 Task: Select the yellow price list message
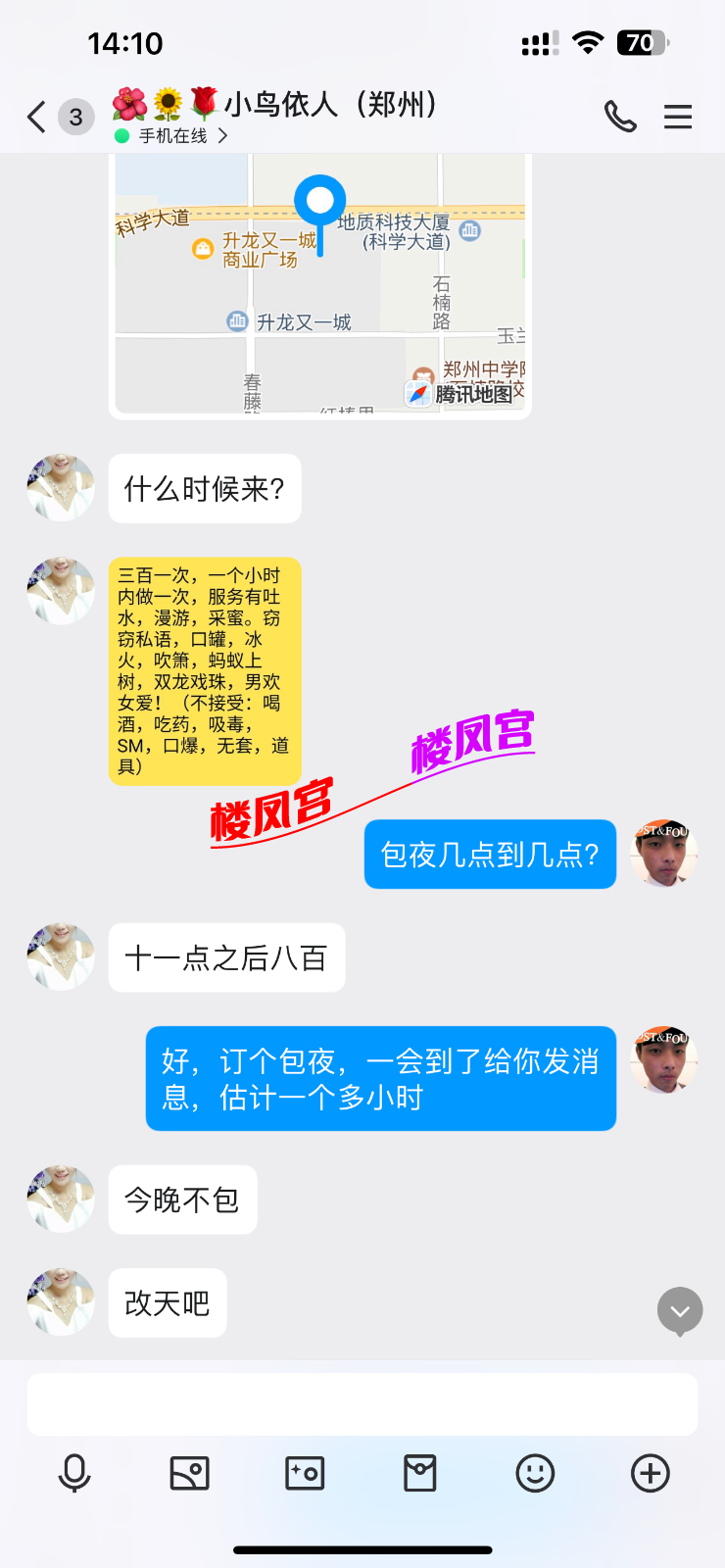click(x=205, y=671)
